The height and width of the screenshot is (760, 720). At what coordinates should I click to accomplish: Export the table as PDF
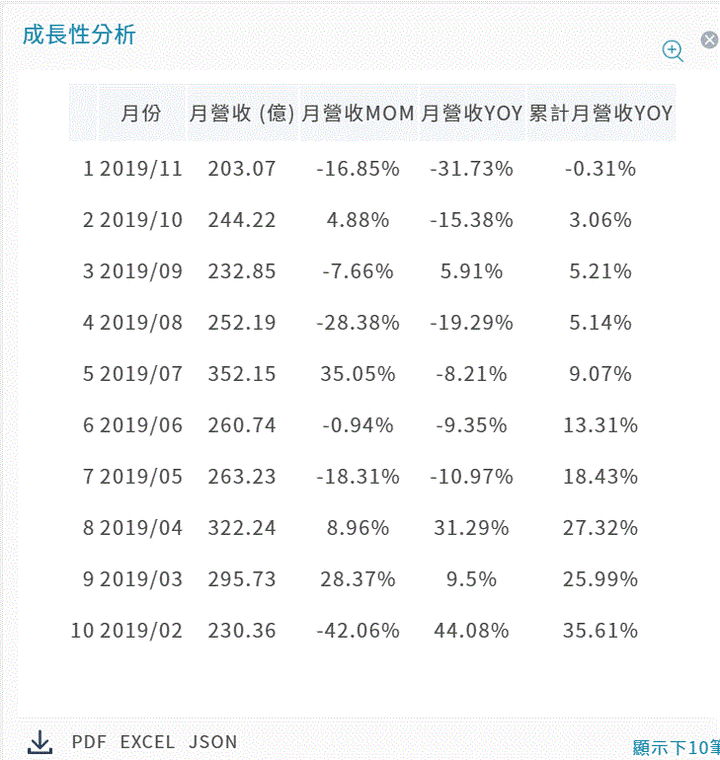[89, 742]
